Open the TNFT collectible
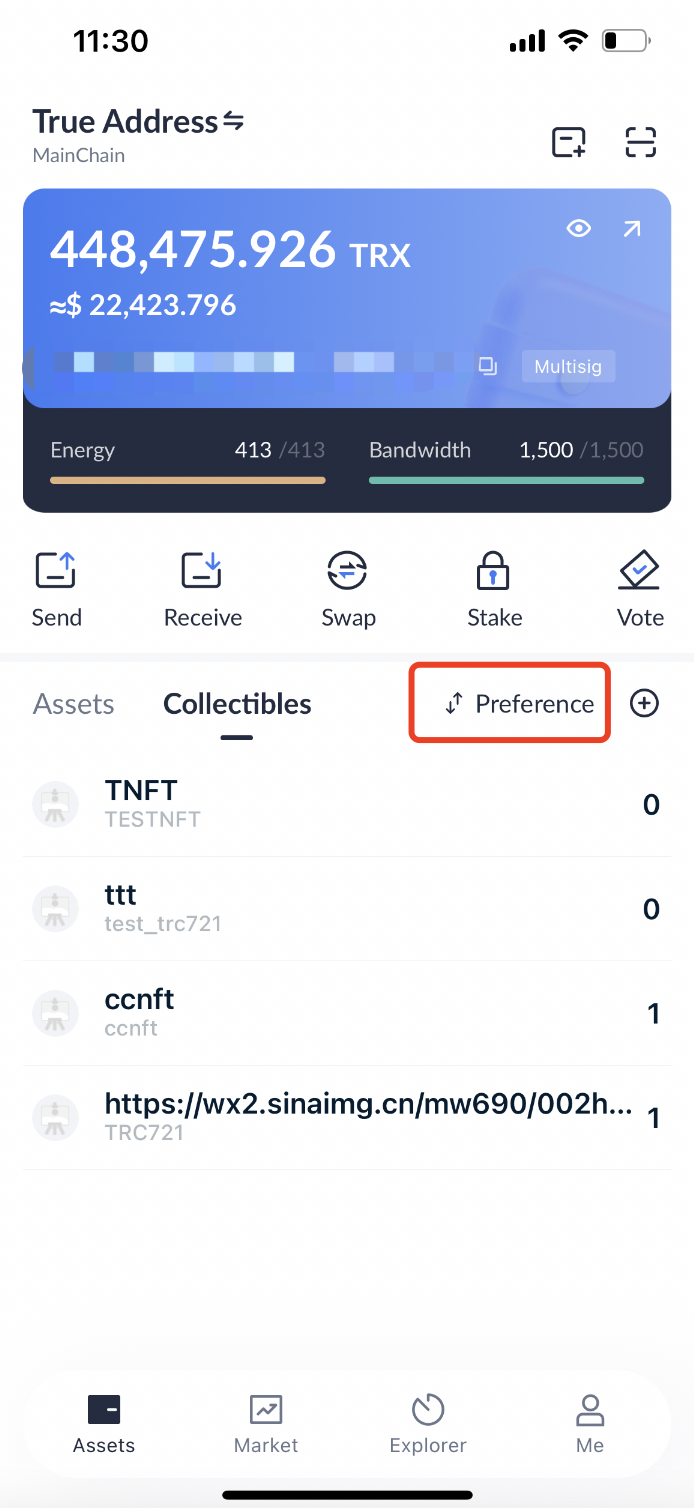Screen dimensions: 694x1508 point(347,804)
